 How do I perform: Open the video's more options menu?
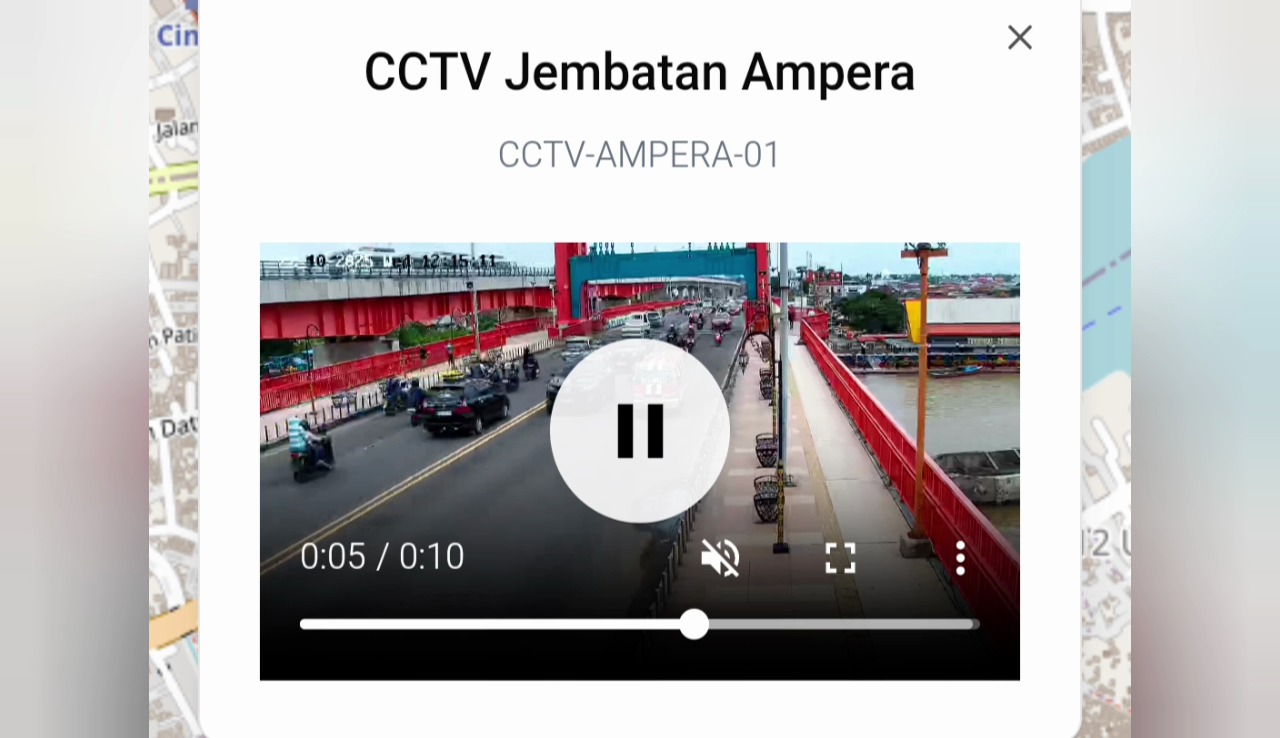point(960,558)
